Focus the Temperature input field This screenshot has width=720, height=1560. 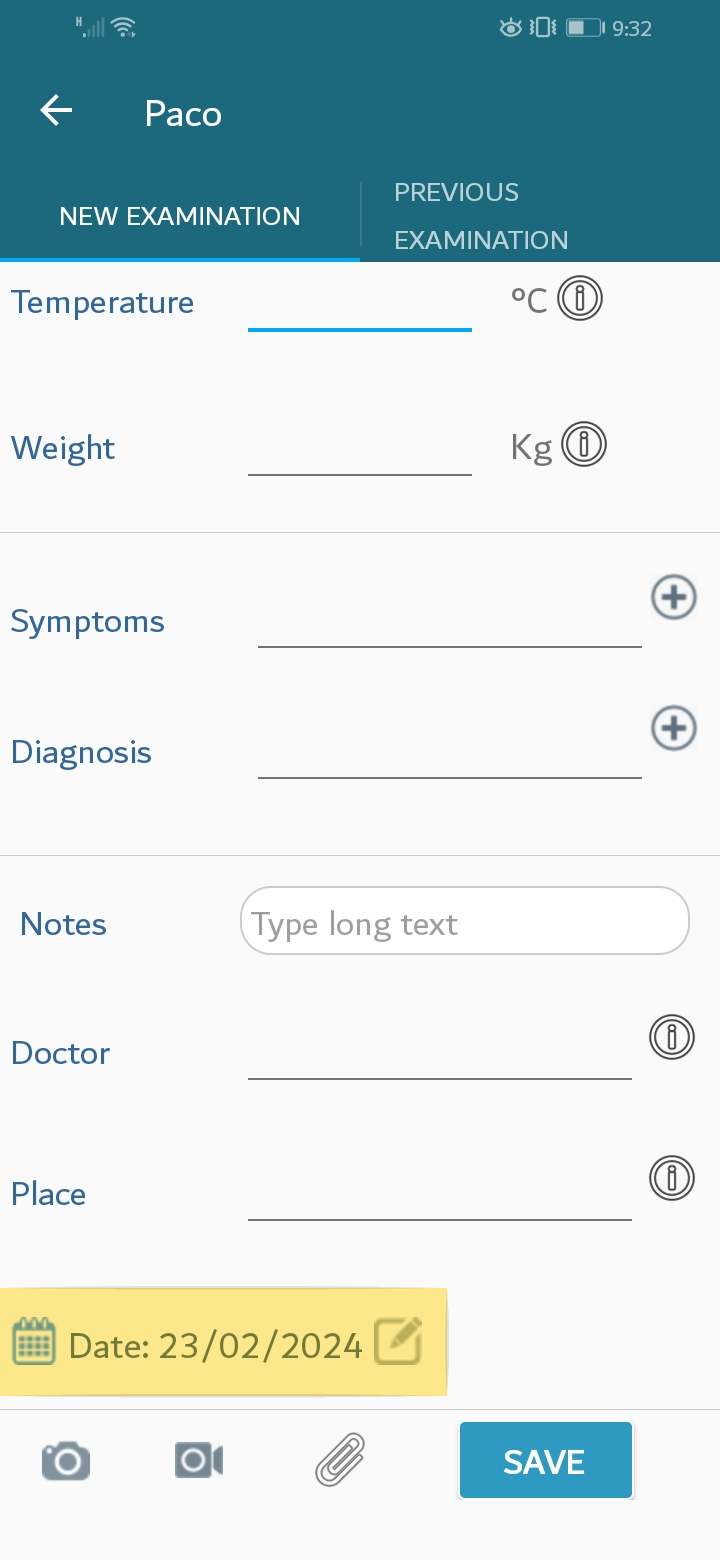(360, 303)
